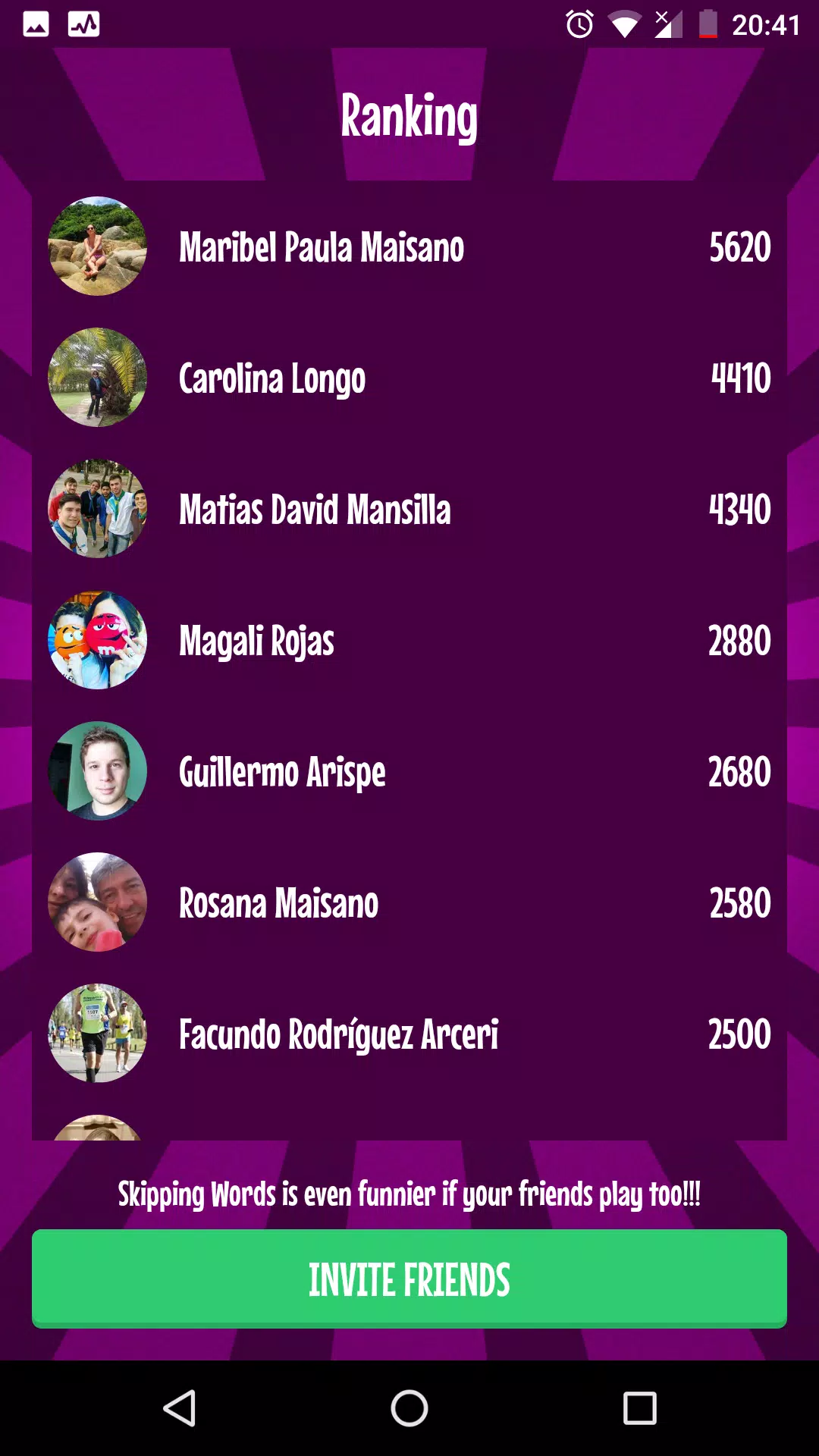Open Magali Rojas's ranking entry
This screenshot has height=1456, width=819.
(409, 641)
